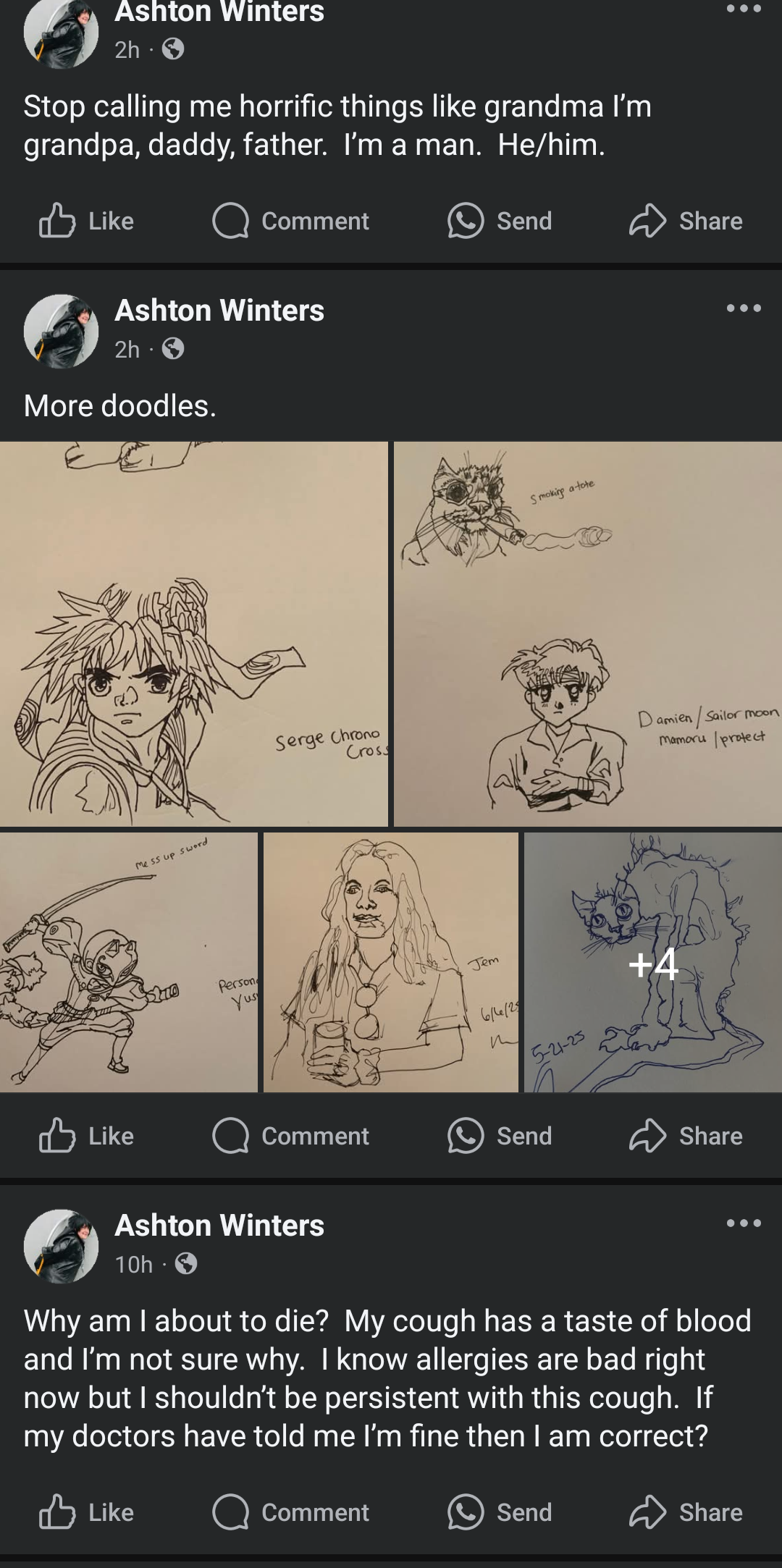
Task: Like the post about the cough
Action: (x=86, y=1512)
